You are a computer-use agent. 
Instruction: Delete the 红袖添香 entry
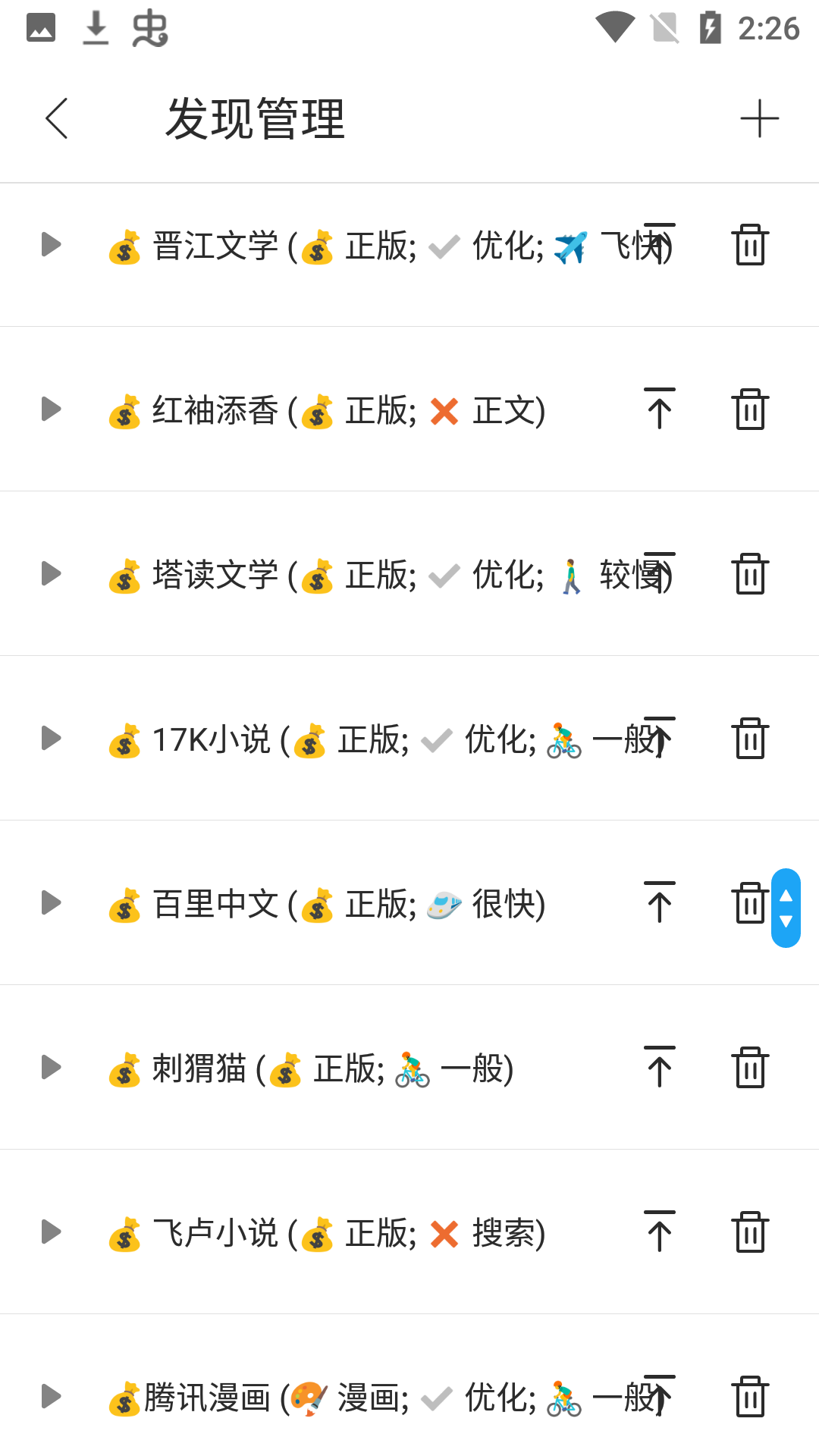(751, 409)
